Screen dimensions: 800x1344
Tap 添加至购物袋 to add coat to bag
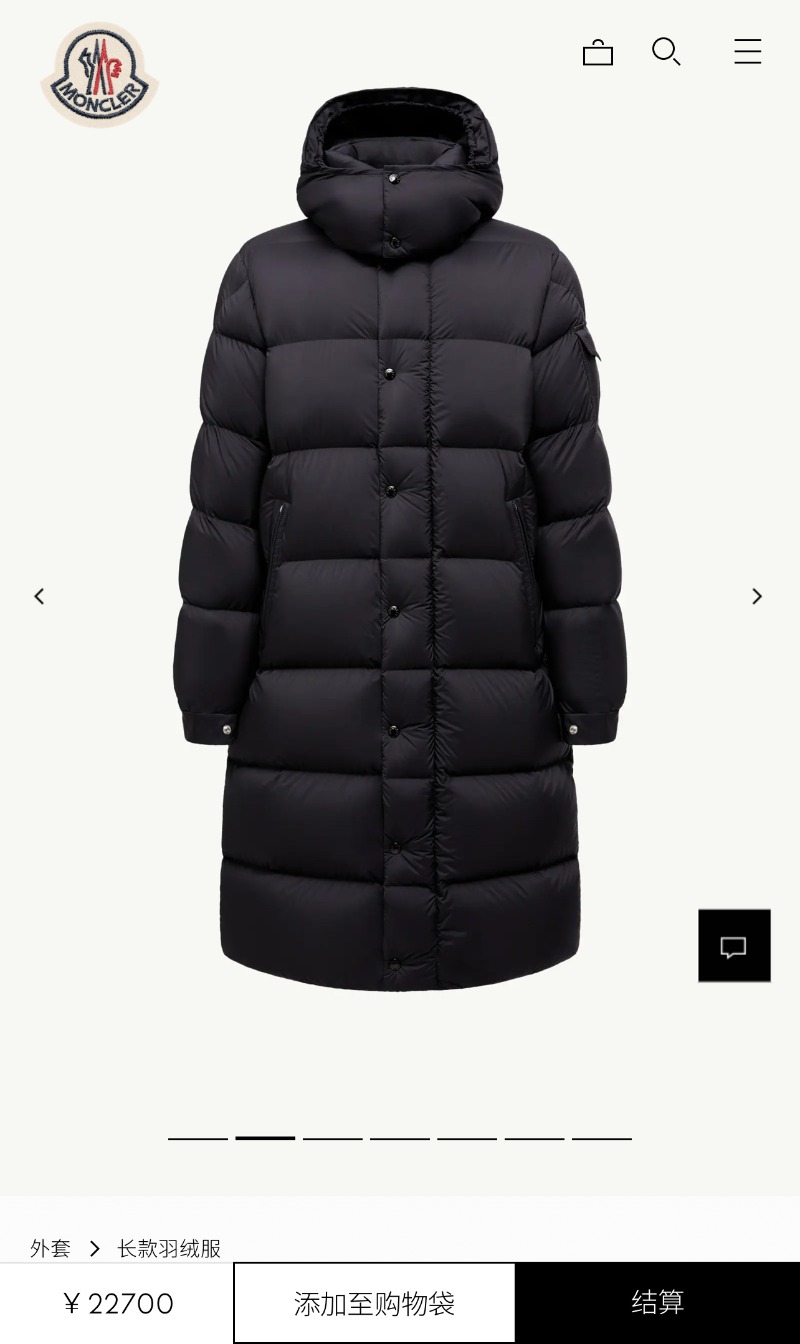point(374,1303)
